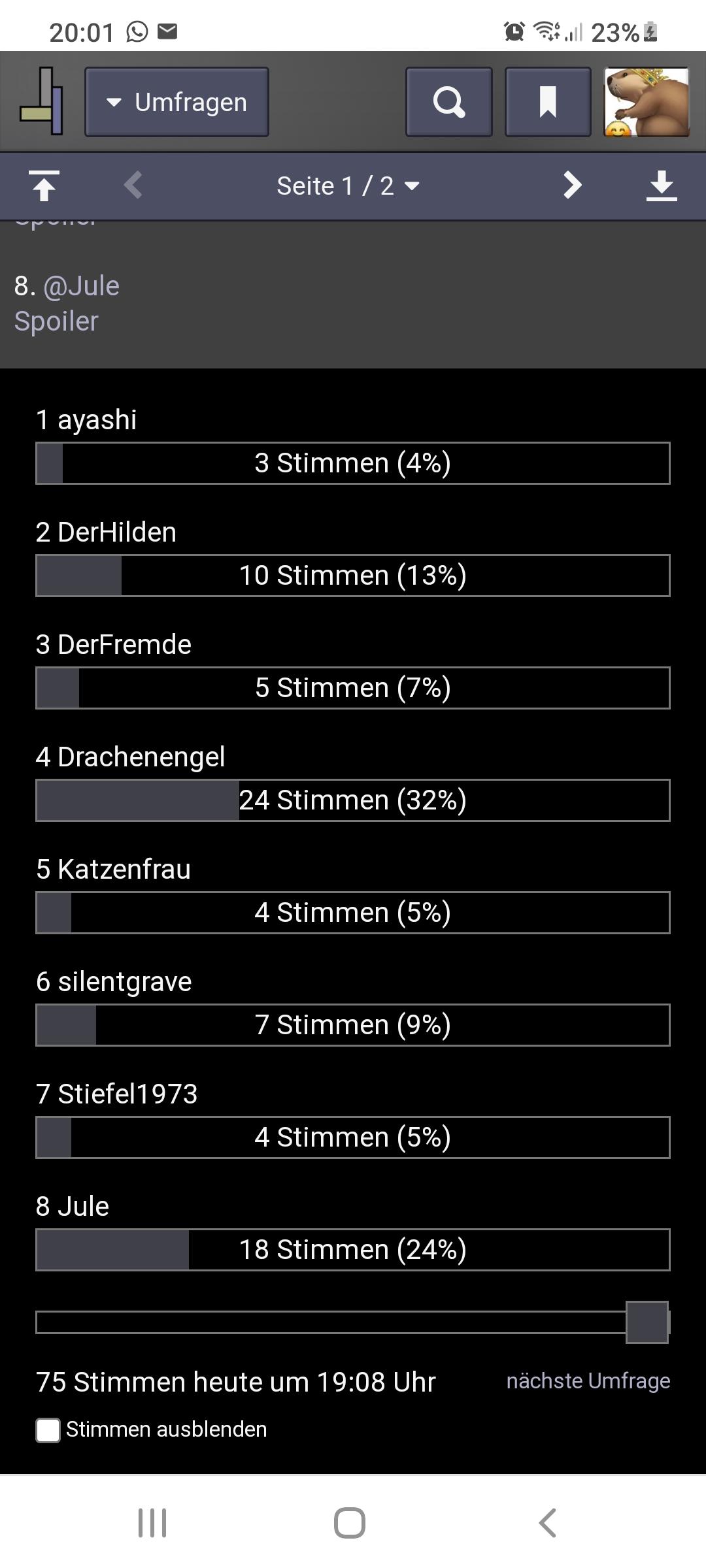Jump to top of page arrow
Image resolution: width=706 pixels, height=1568 pixels.
point(44,186)
